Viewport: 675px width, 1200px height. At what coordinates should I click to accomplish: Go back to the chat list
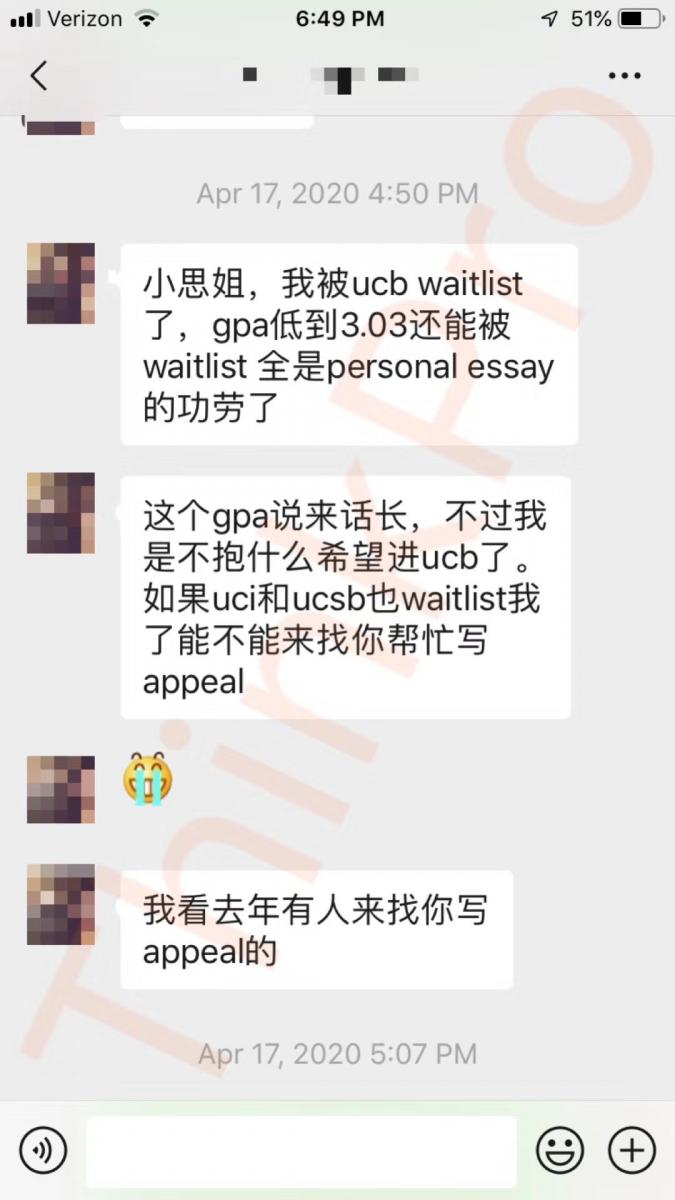(38, 76)
